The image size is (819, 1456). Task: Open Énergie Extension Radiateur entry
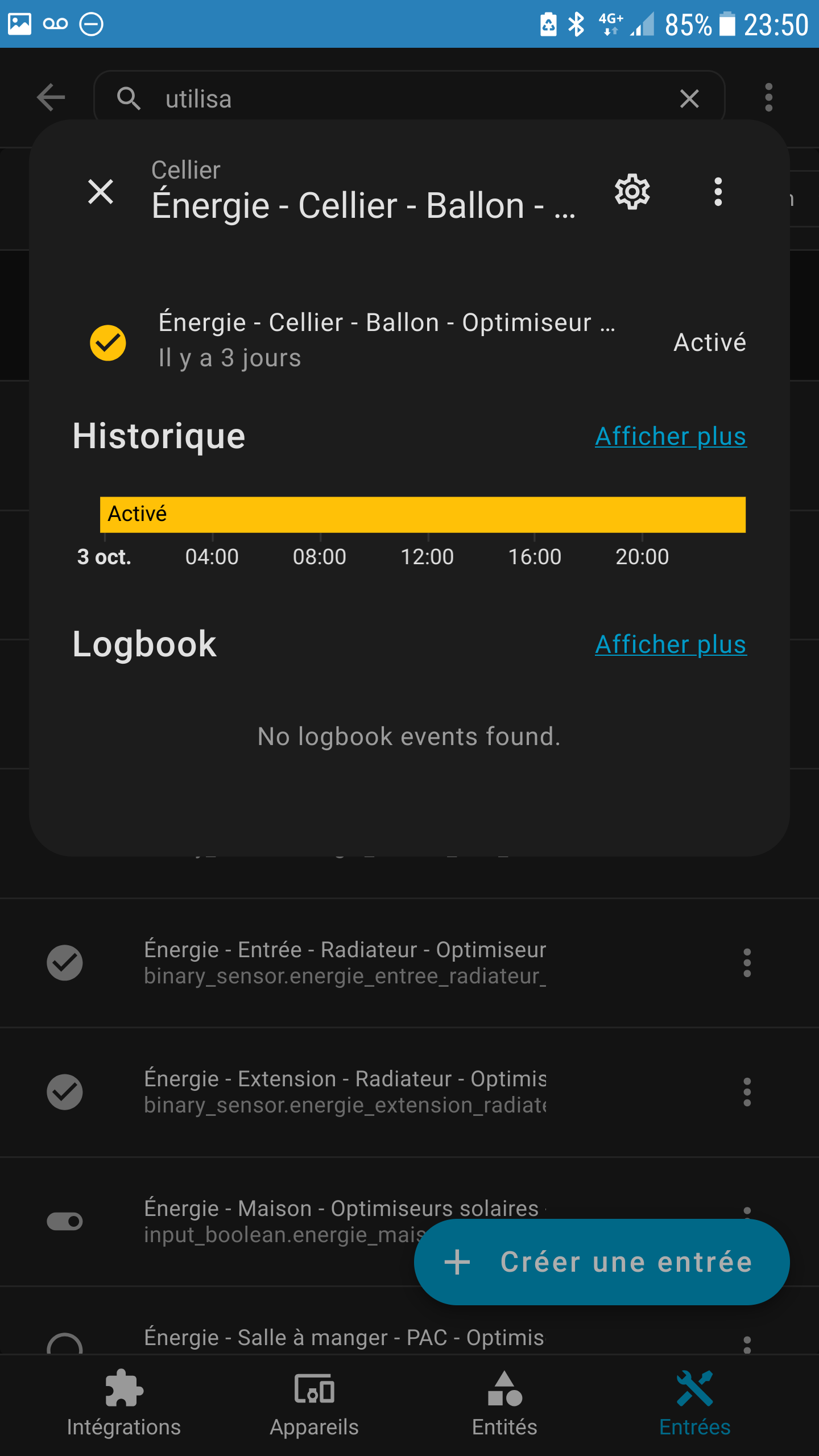click(x=345, y=1091)
